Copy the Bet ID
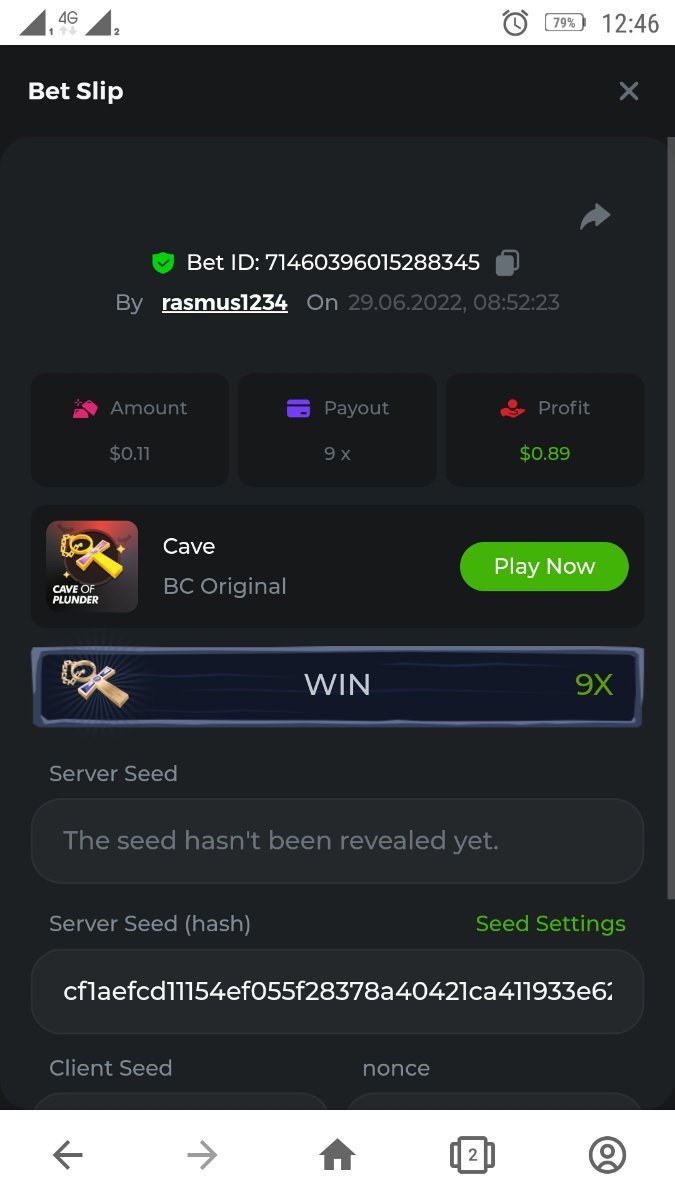The image size is (675, 1200). [x=507, y=263]
